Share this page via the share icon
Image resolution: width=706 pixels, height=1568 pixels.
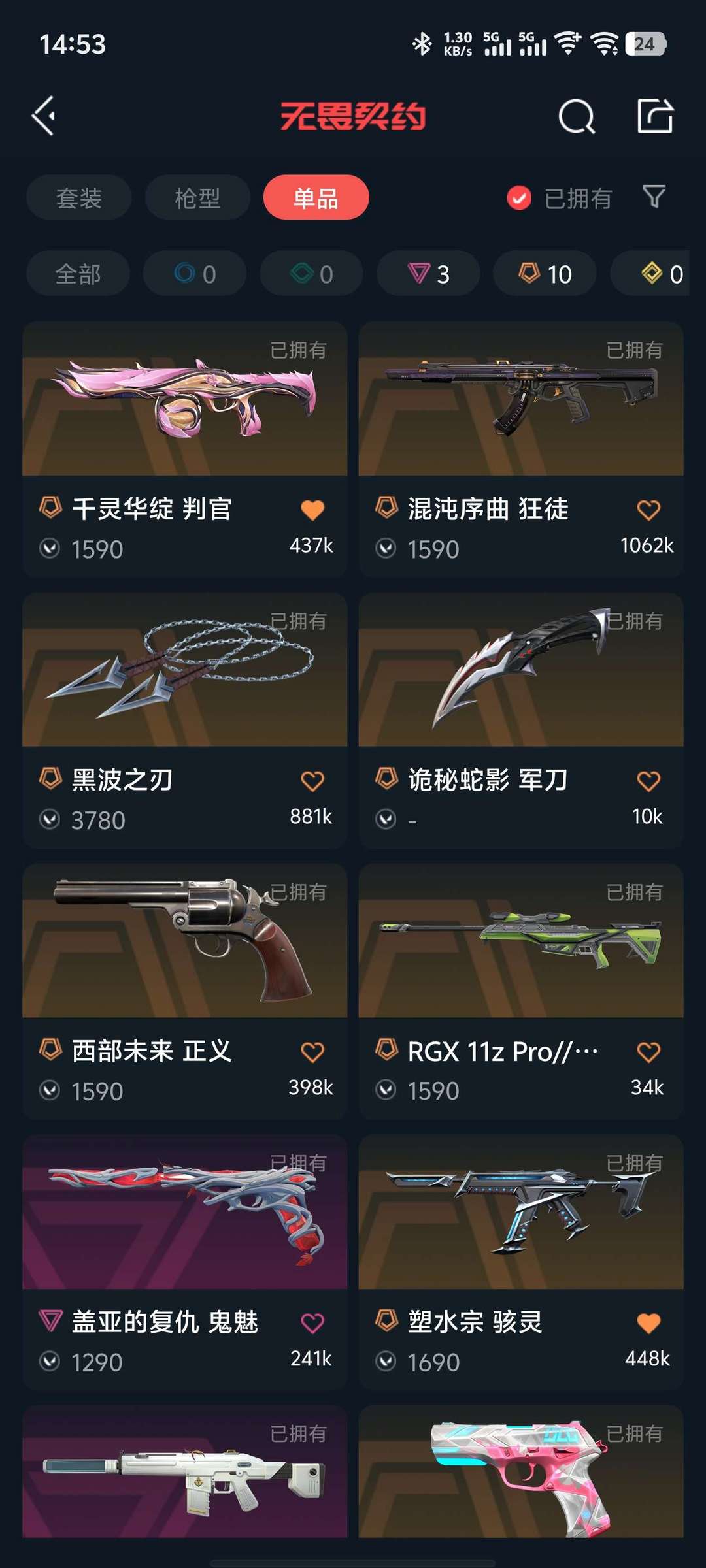(655, 116)
